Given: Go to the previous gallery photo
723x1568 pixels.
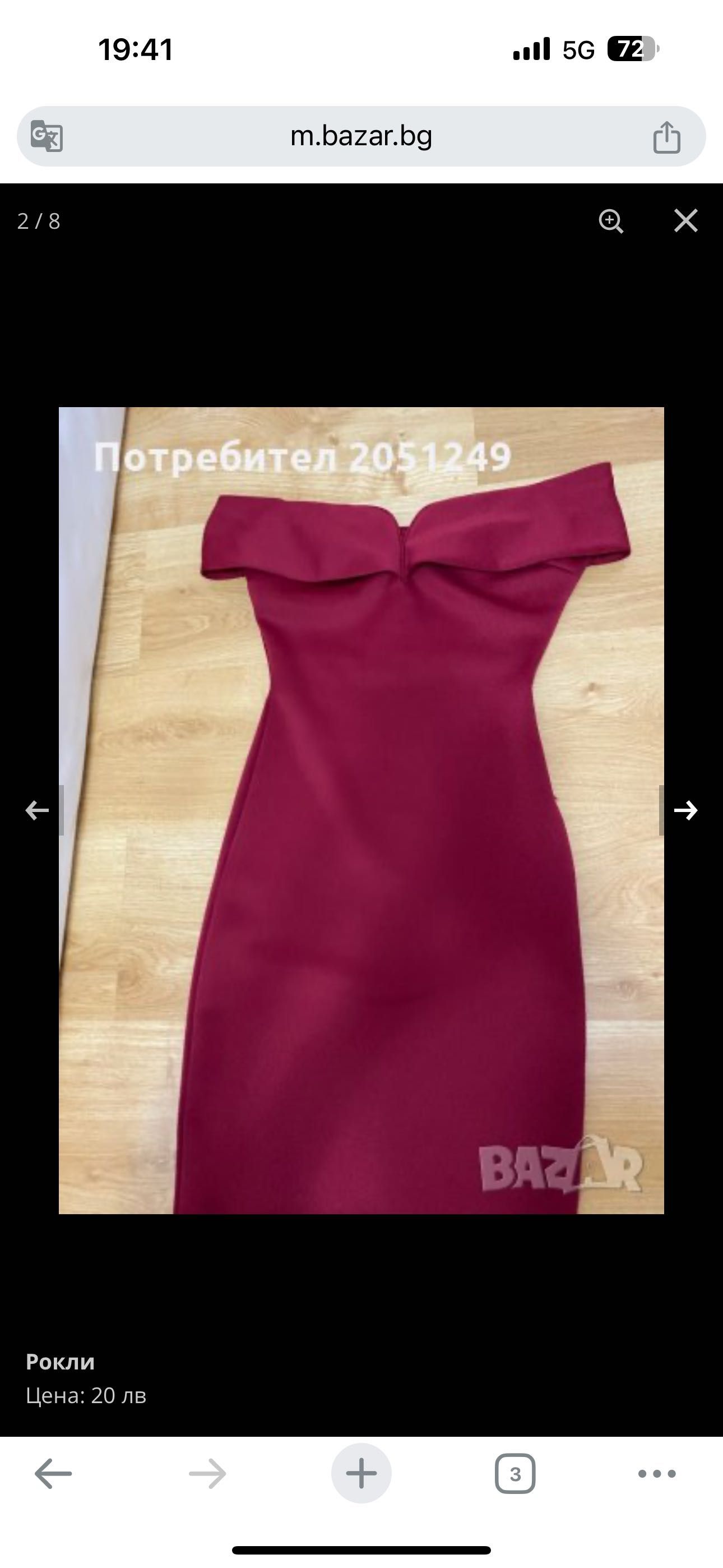Looking at the screenshot, I should 37,810.
